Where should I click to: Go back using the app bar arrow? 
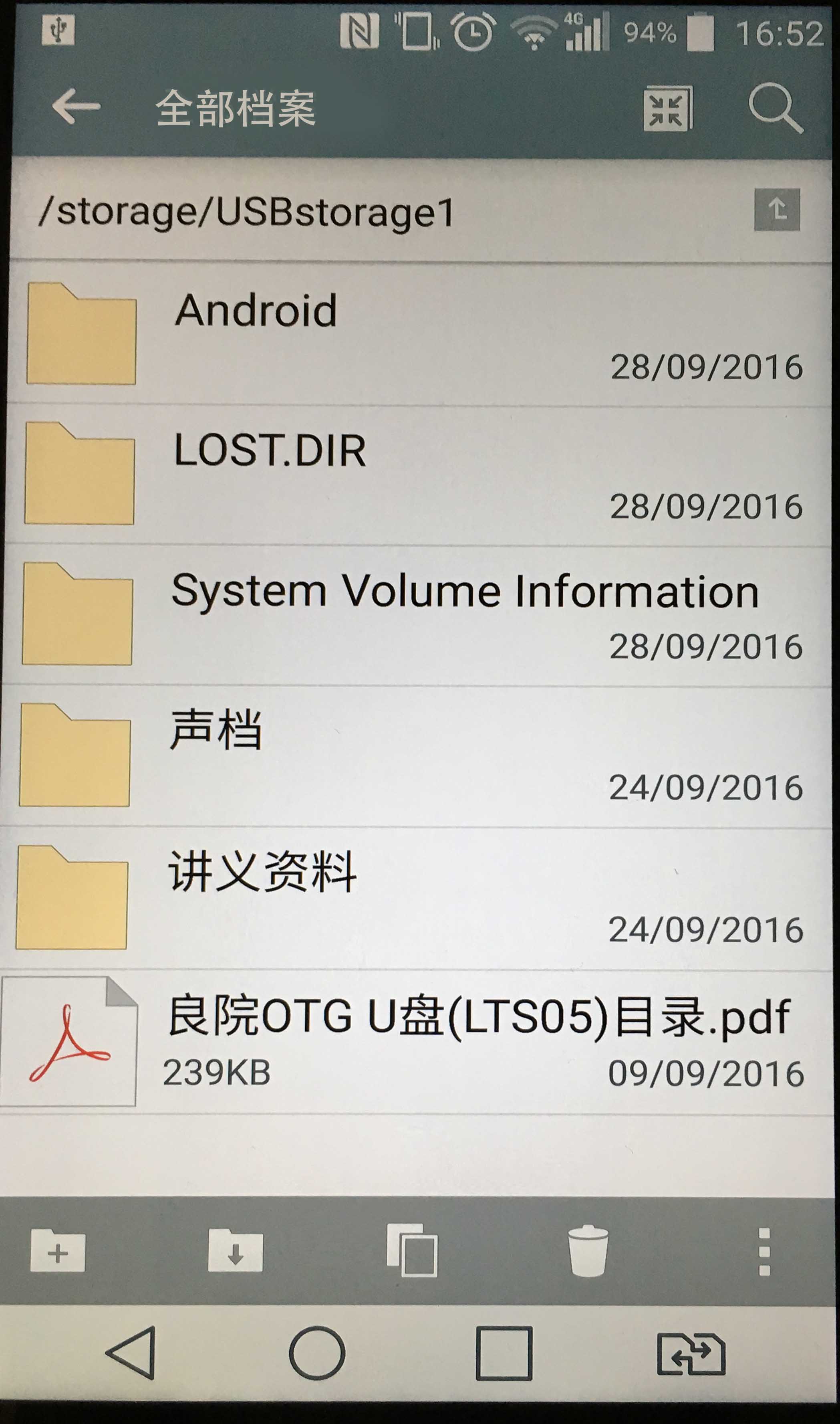tap(75, 106)
